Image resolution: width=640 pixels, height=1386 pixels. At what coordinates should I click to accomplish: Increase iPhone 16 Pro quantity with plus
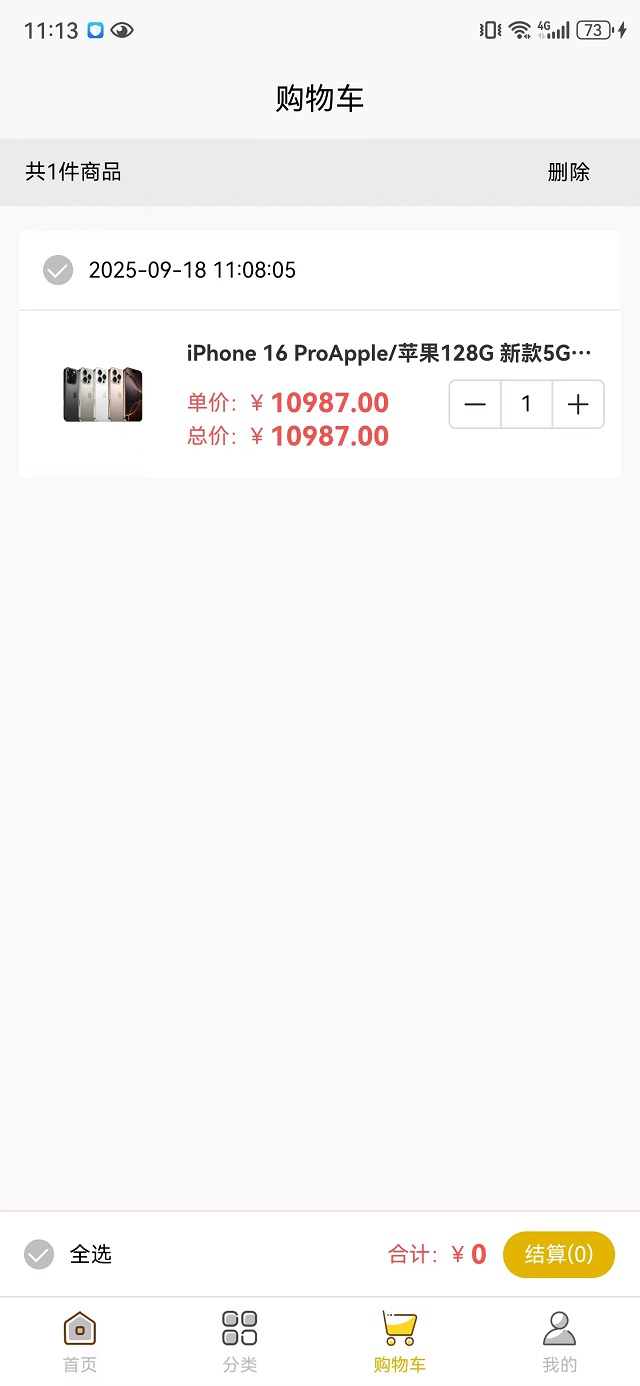(x=578, y=405)
